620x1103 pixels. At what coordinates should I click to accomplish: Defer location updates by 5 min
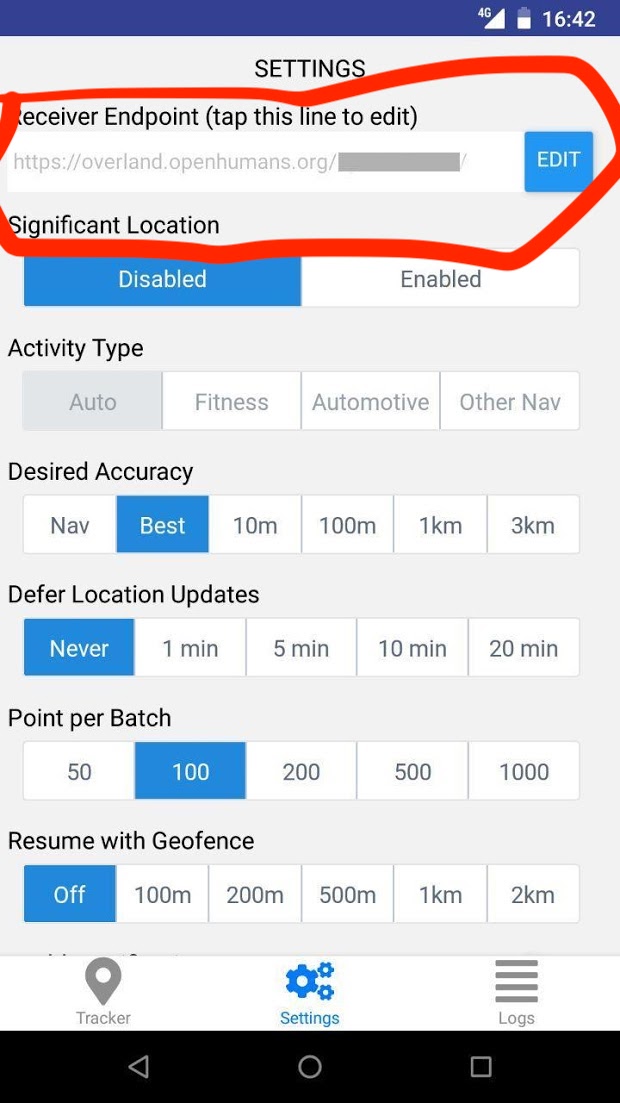(x=301, y=648)
